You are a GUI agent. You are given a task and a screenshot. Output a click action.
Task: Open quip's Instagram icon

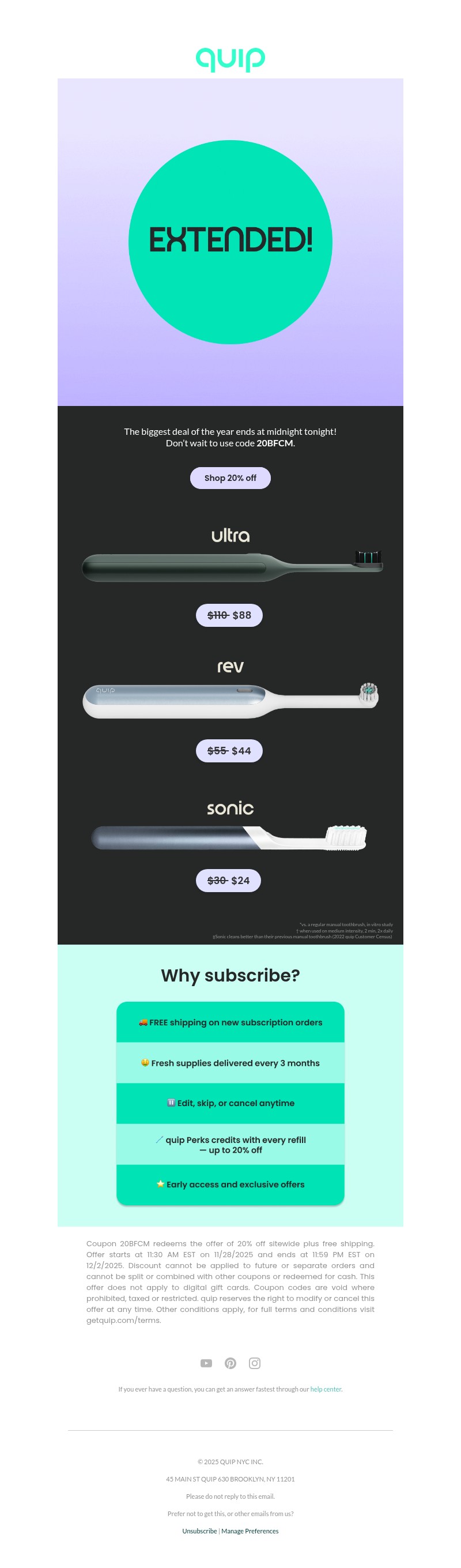point(255,1363)
